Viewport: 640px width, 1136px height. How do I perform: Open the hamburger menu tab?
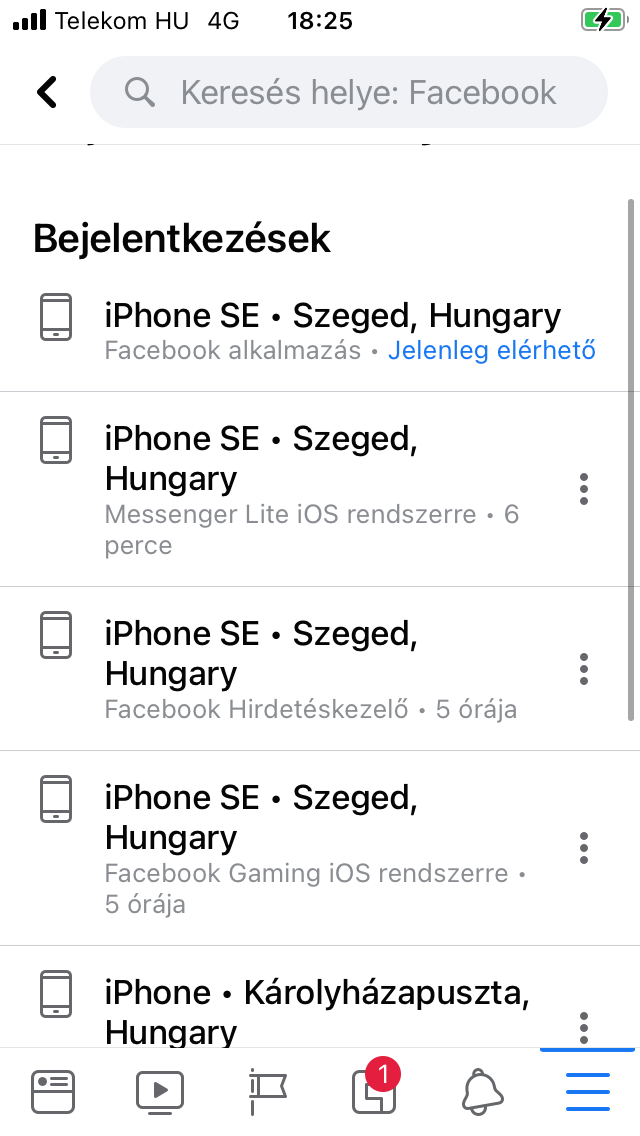tap(588, 1092)
